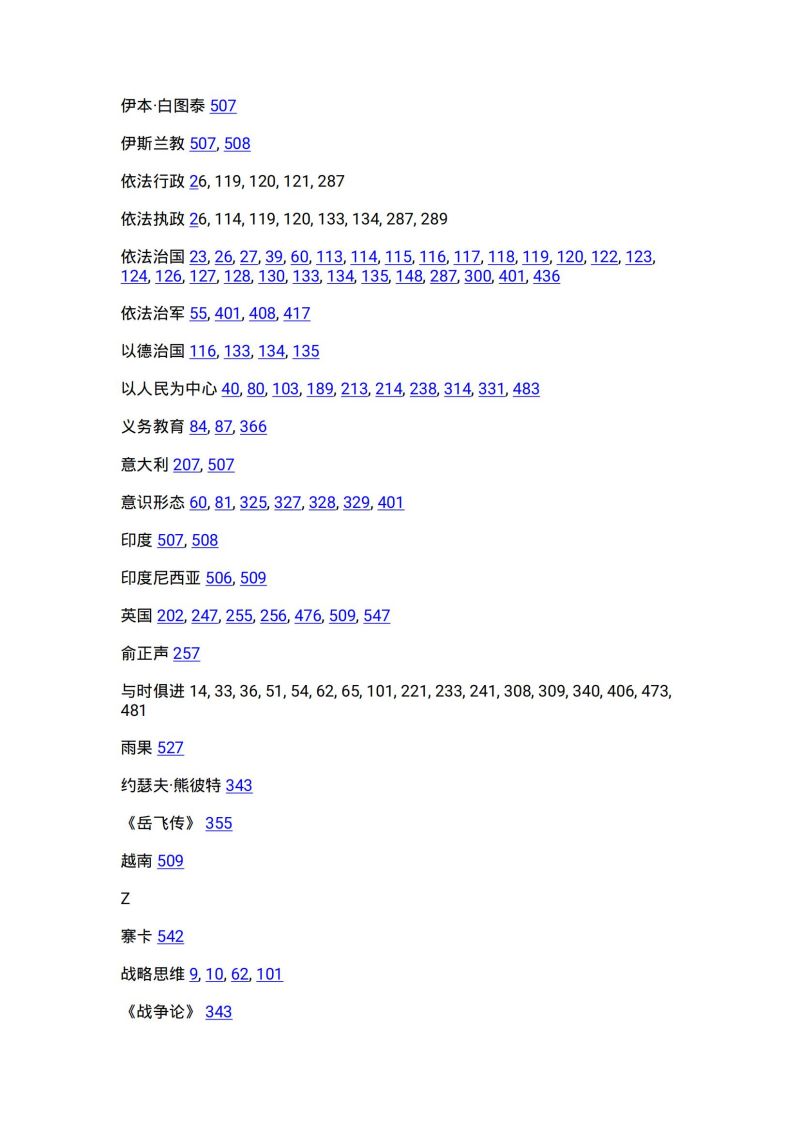Tap page 355 for 《岳飞传》
The height and width of the screenshot is (1130, 800).
[218, 824]
